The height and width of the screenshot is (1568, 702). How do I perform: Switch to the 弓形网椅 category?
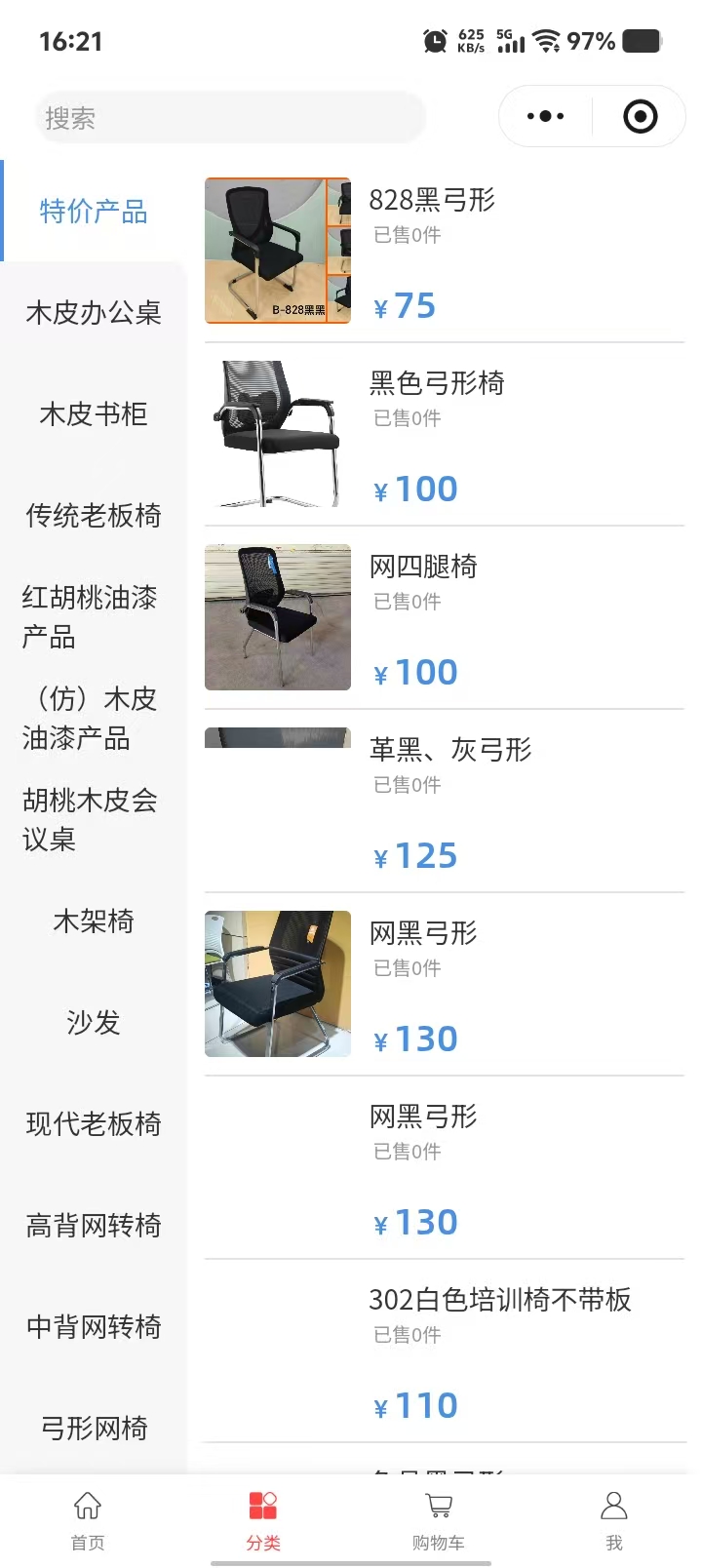coord(94,1429)
